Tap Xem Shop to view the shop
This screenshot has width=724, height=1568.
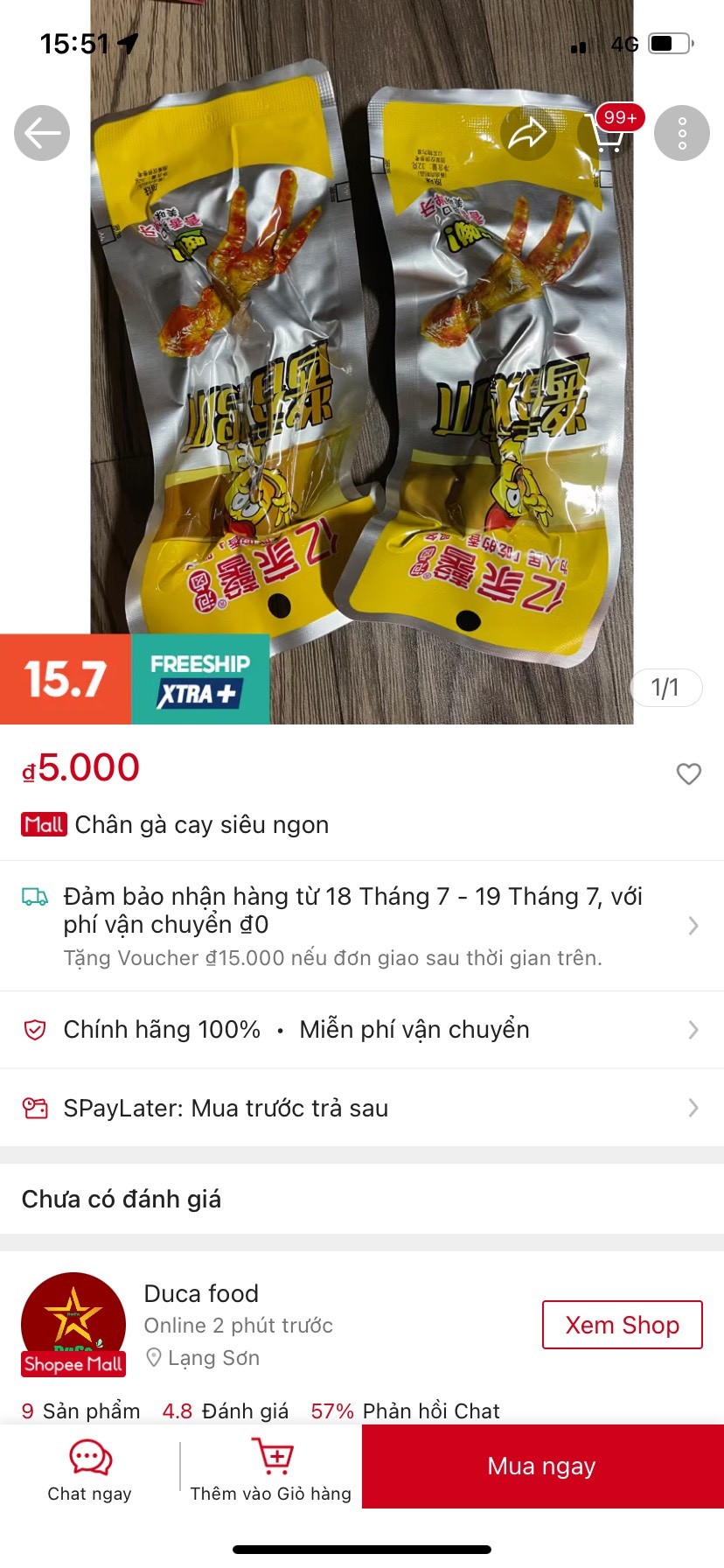pyautogui.click(x=622, y=1325)
